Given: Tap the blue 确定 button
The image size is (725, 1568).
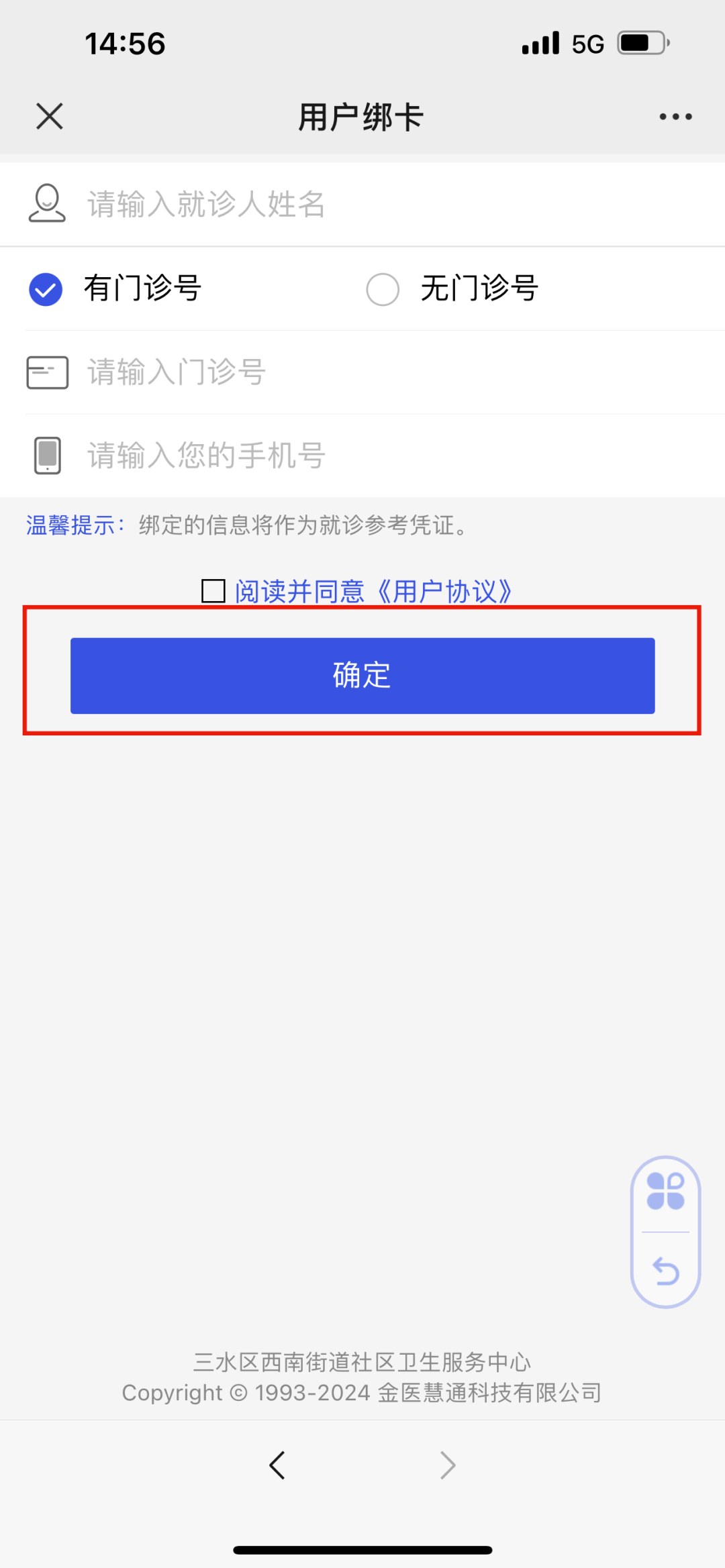Looking at the screenshot, I should 362,675.
